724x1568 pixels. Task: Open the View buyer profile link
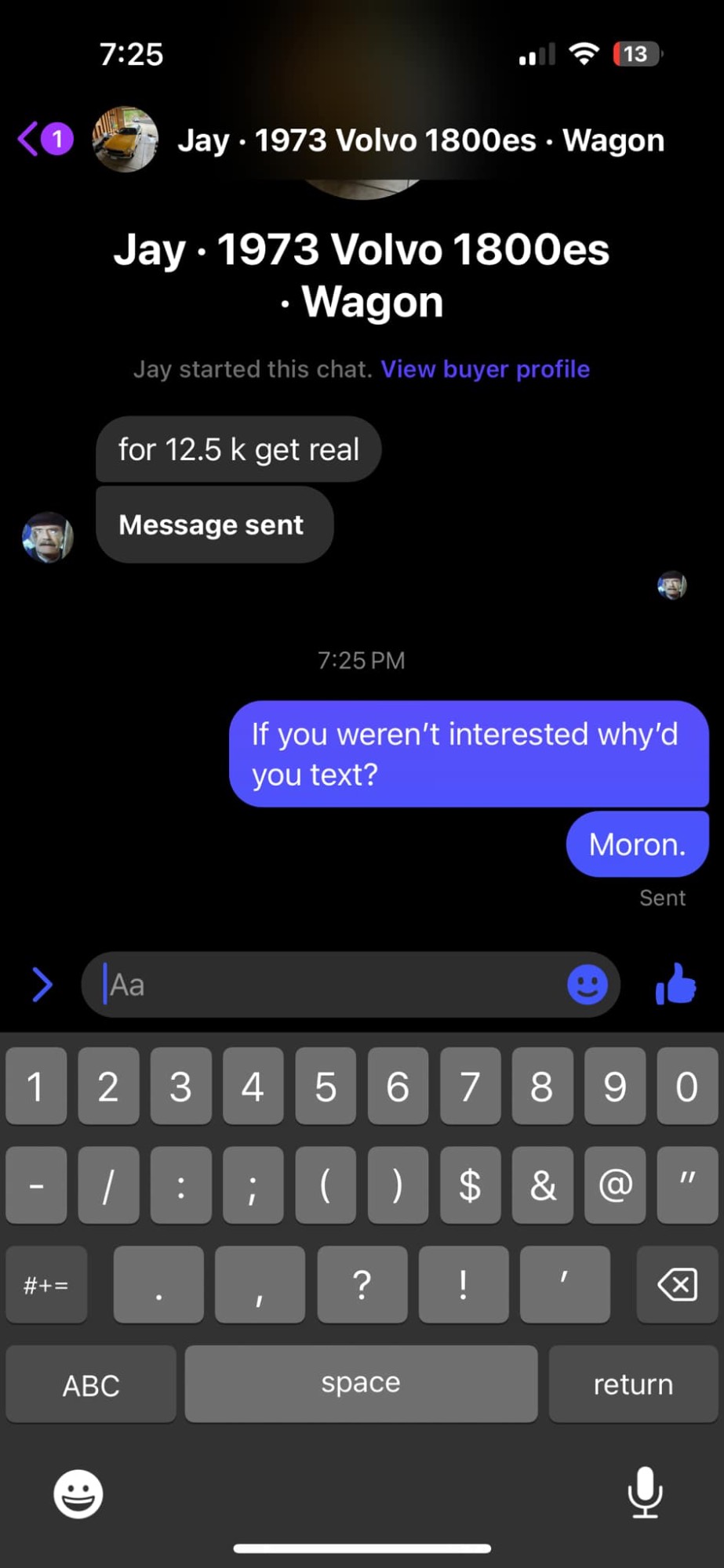tap(485, 369)
